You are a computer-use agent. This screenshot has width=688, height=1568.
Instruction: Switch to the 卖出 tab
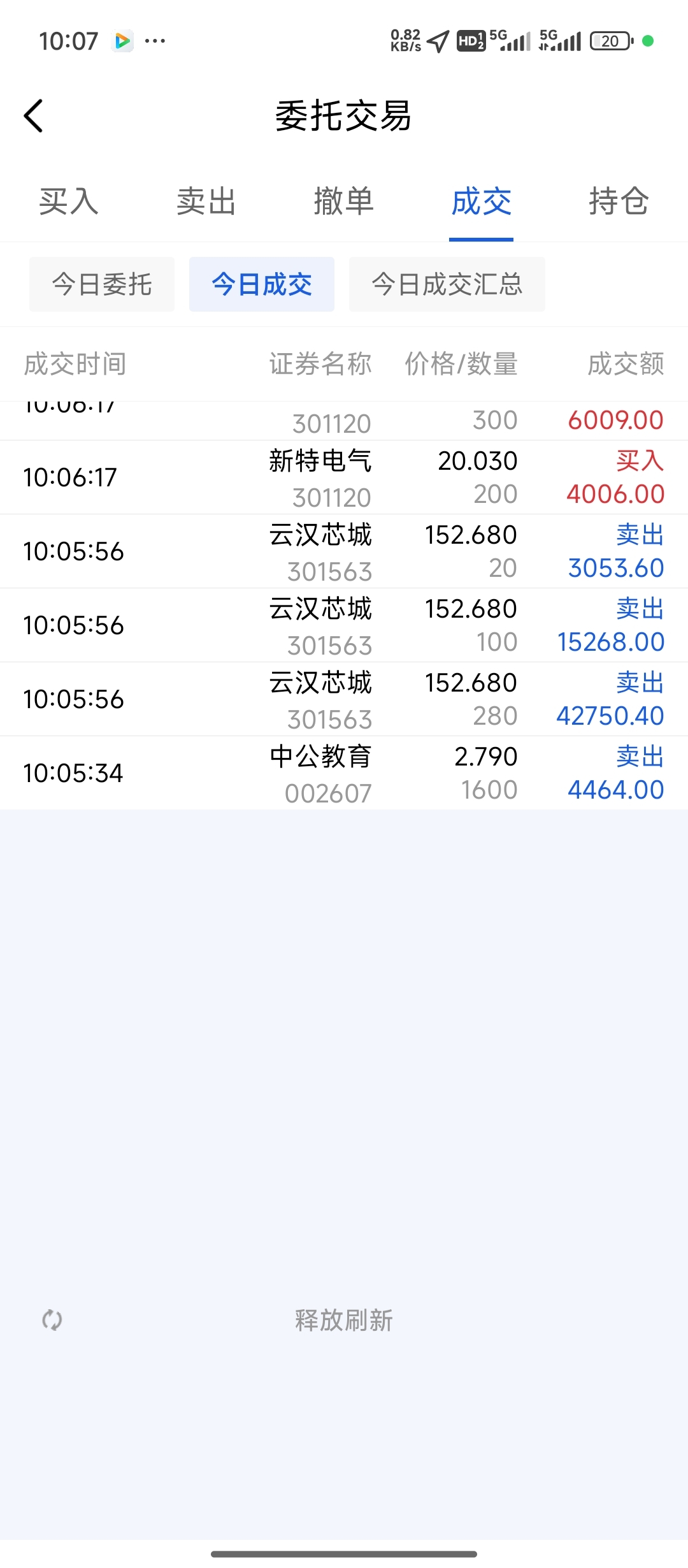(206, 201)
